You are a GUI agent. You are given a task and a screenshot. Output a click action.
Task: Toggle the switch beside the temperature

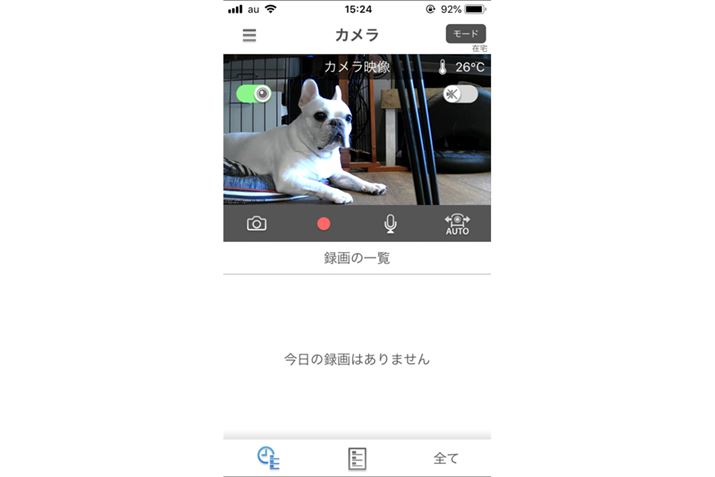(x=460, y=94)
